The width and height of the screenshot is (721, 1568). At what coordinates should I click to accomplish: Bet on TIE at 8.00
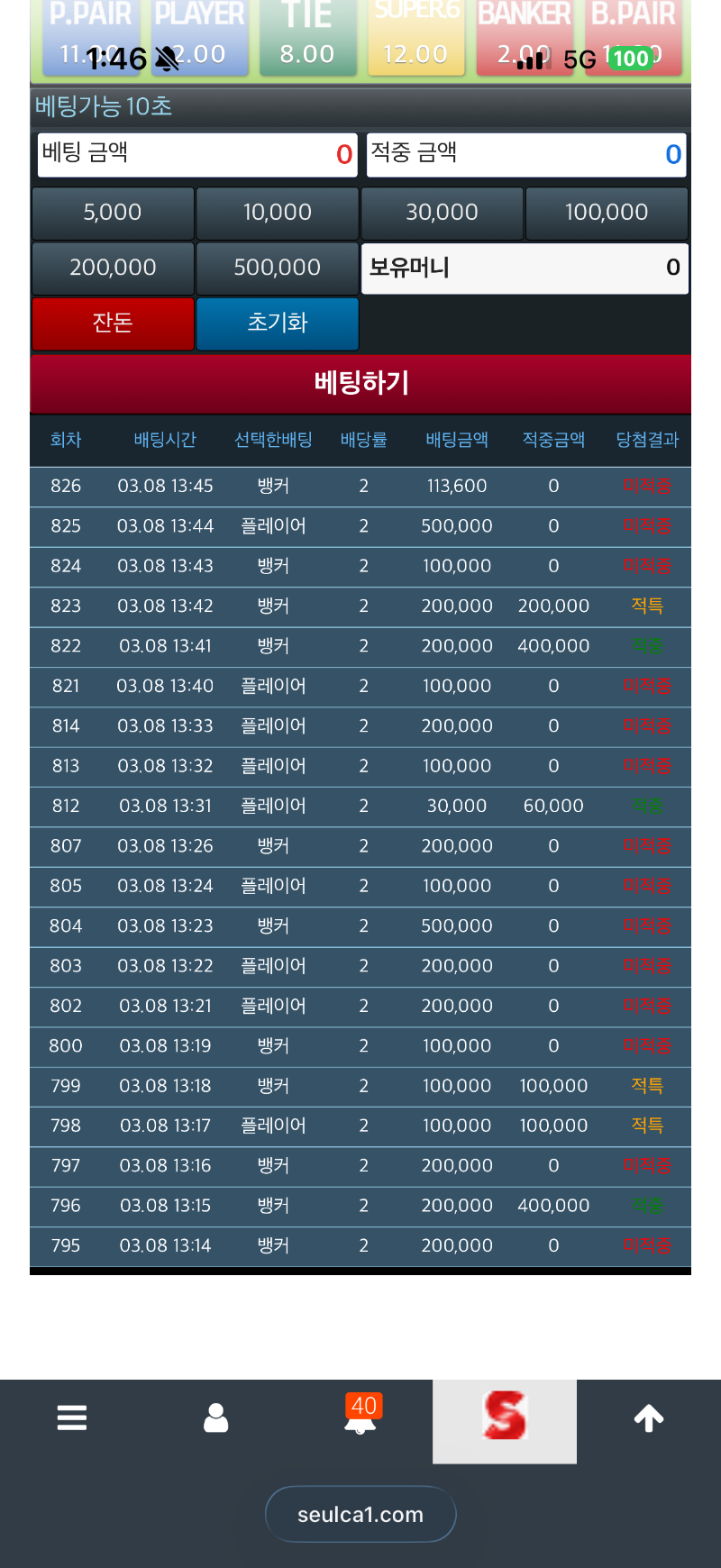(306, 36)
